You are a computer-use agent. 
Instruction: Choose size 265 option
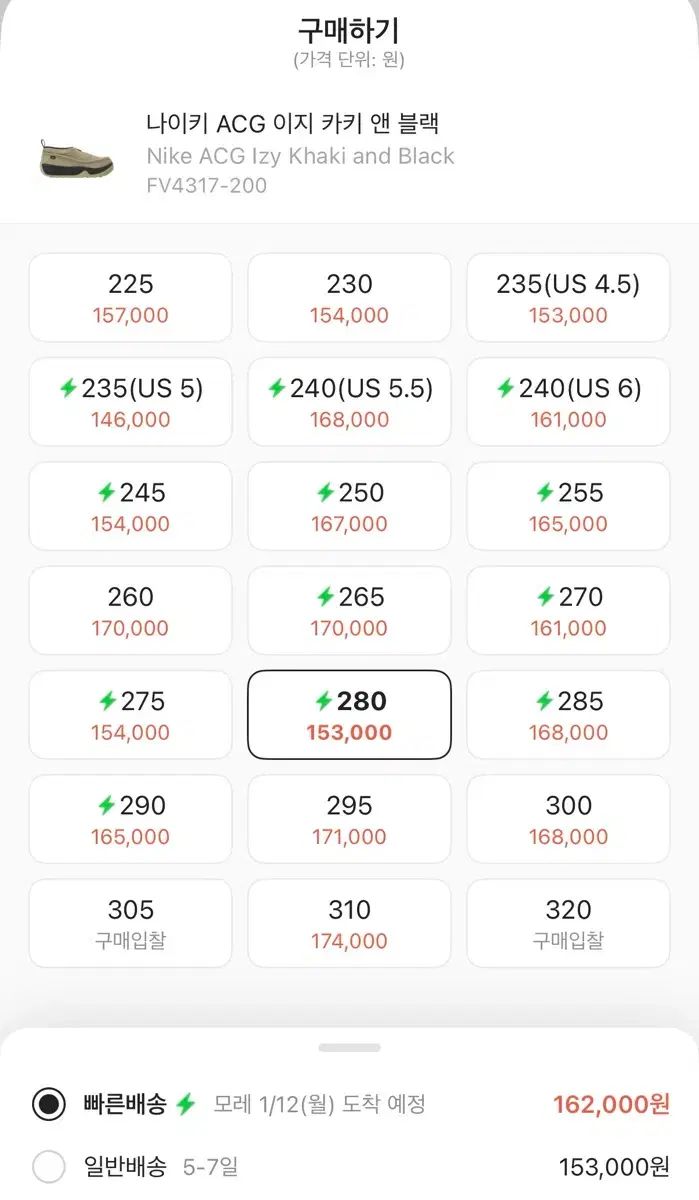tap(349, 611)
